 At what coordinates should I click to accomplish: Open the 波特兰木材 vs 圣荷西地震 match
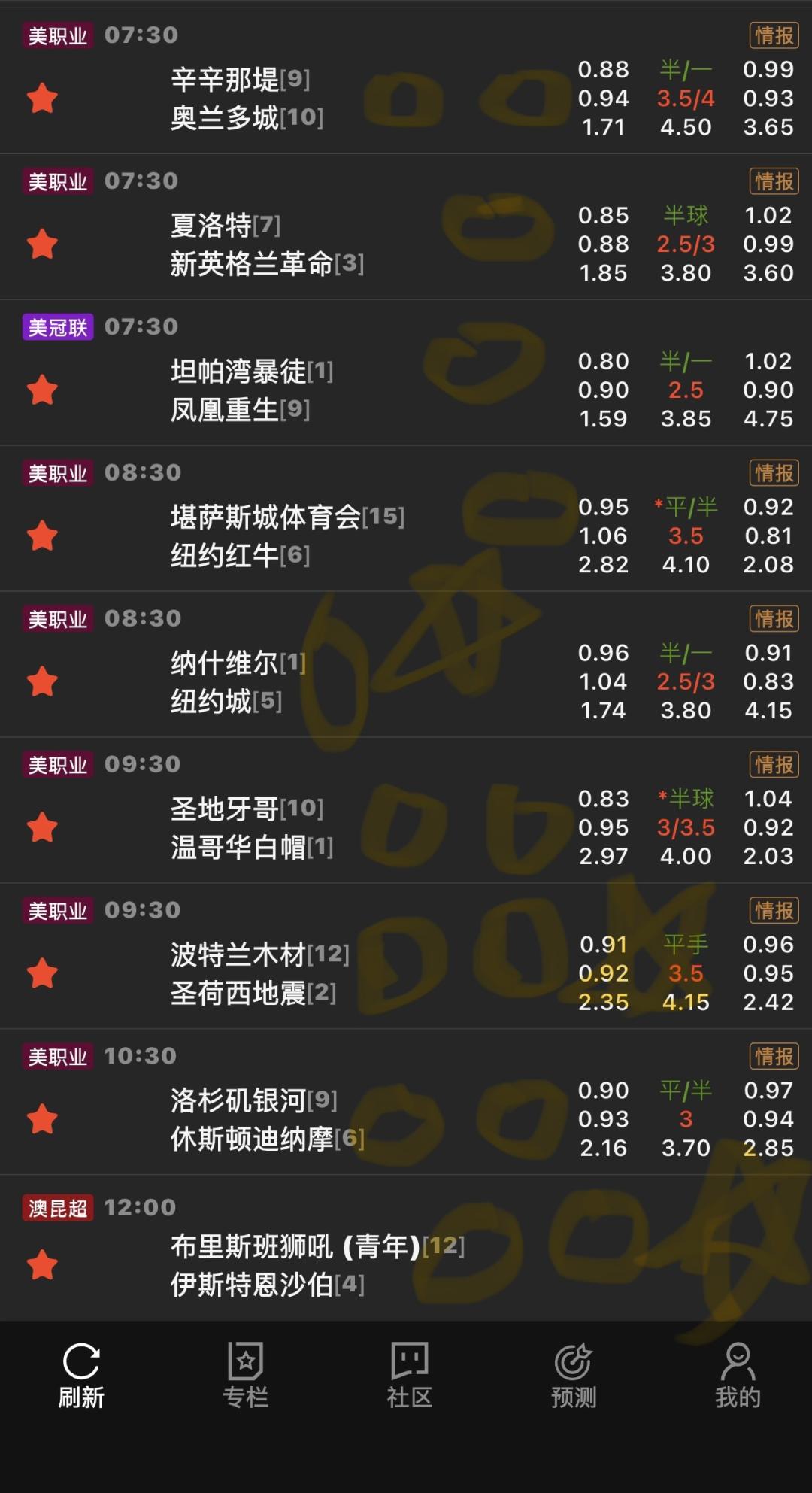[406, 956]
